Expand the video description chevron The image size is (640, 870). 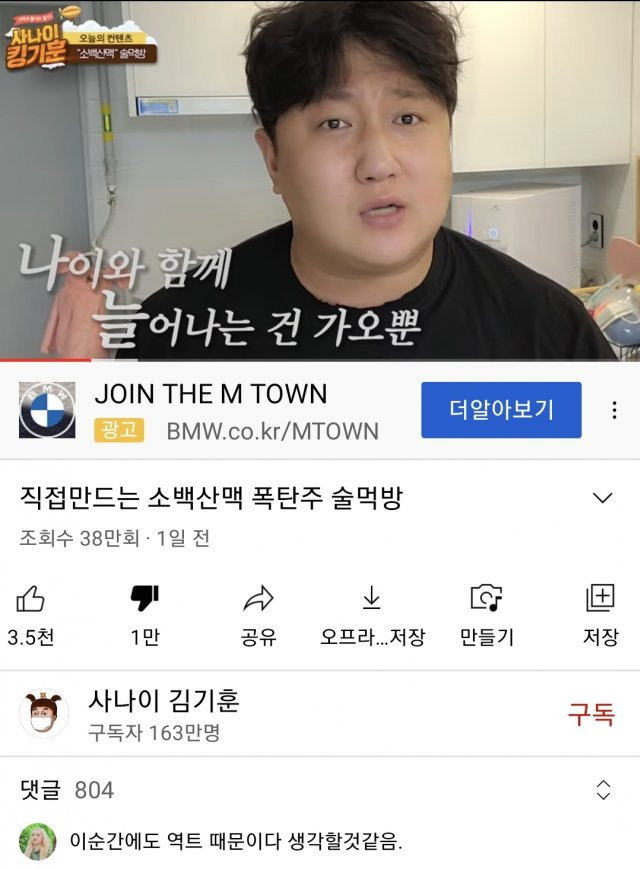603,498
